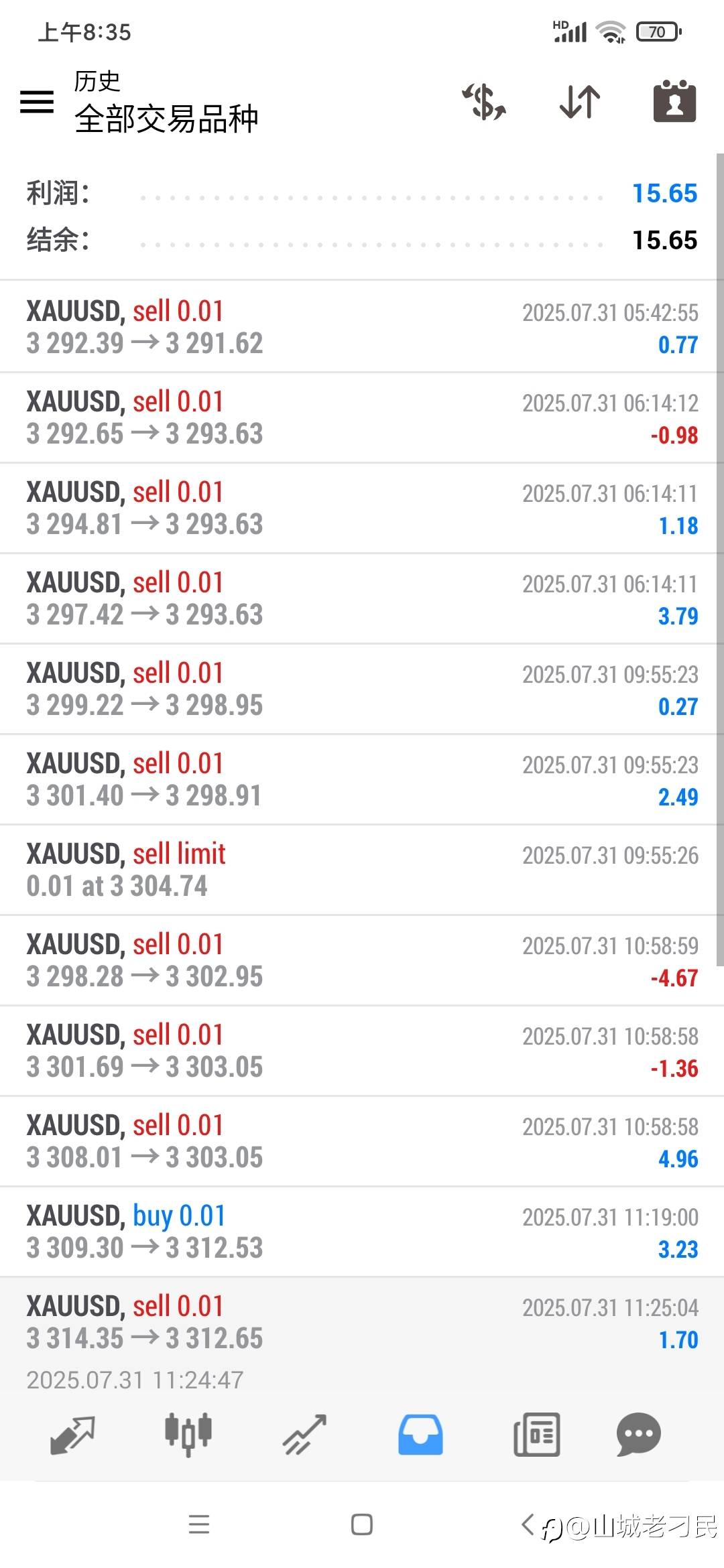Open the sell trade with profit 0.77
This screenshot has height=1568, width=724.
coord(362,327)
